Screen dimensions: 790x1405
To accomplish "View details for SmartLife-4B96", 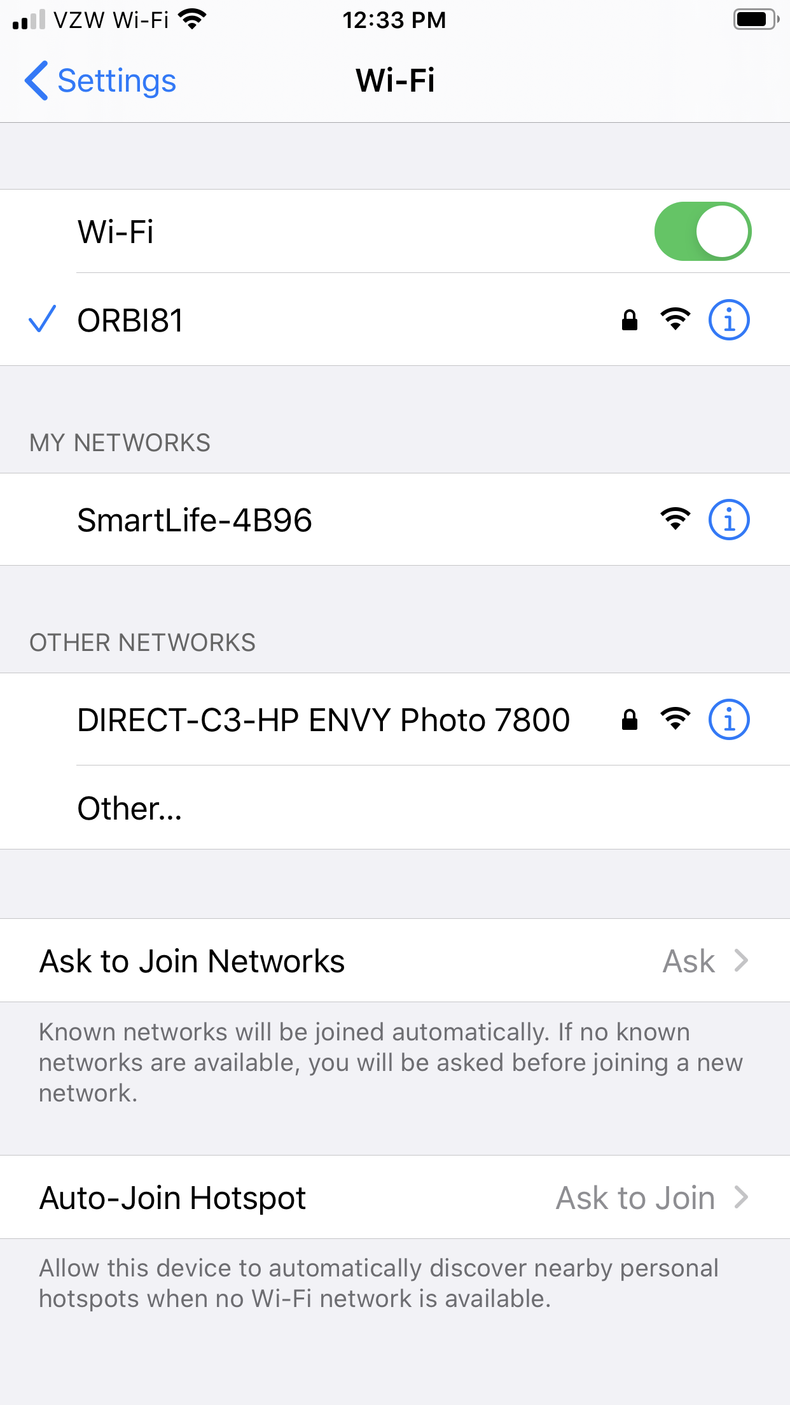I will [728, 520].
